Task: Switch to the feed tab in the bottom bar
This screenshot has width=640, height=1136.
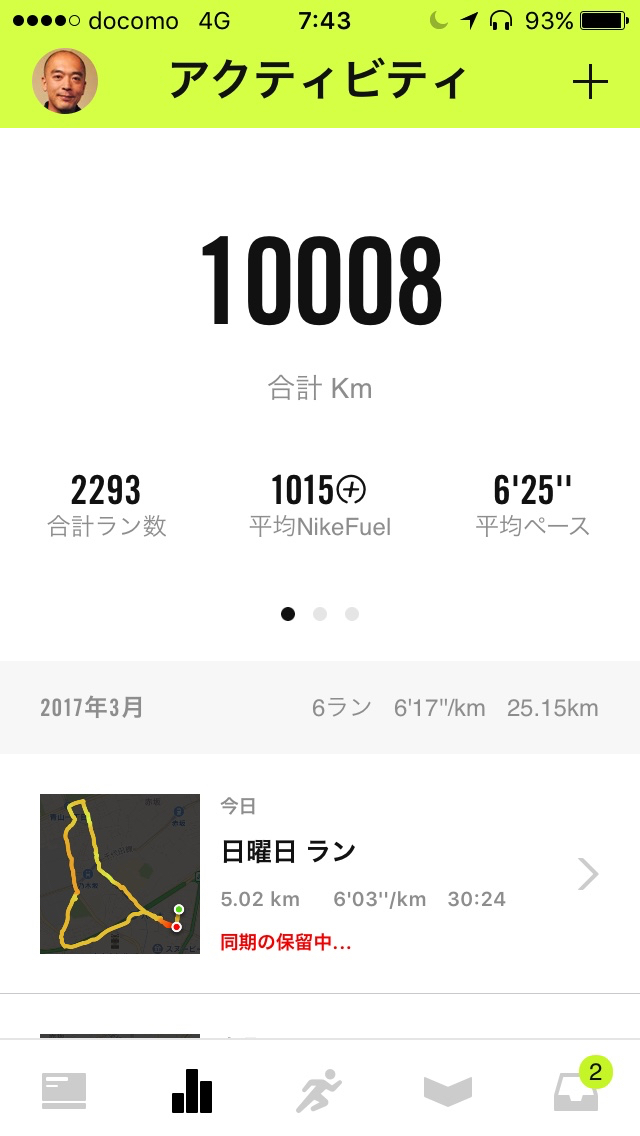Action: coord(64,1090)
